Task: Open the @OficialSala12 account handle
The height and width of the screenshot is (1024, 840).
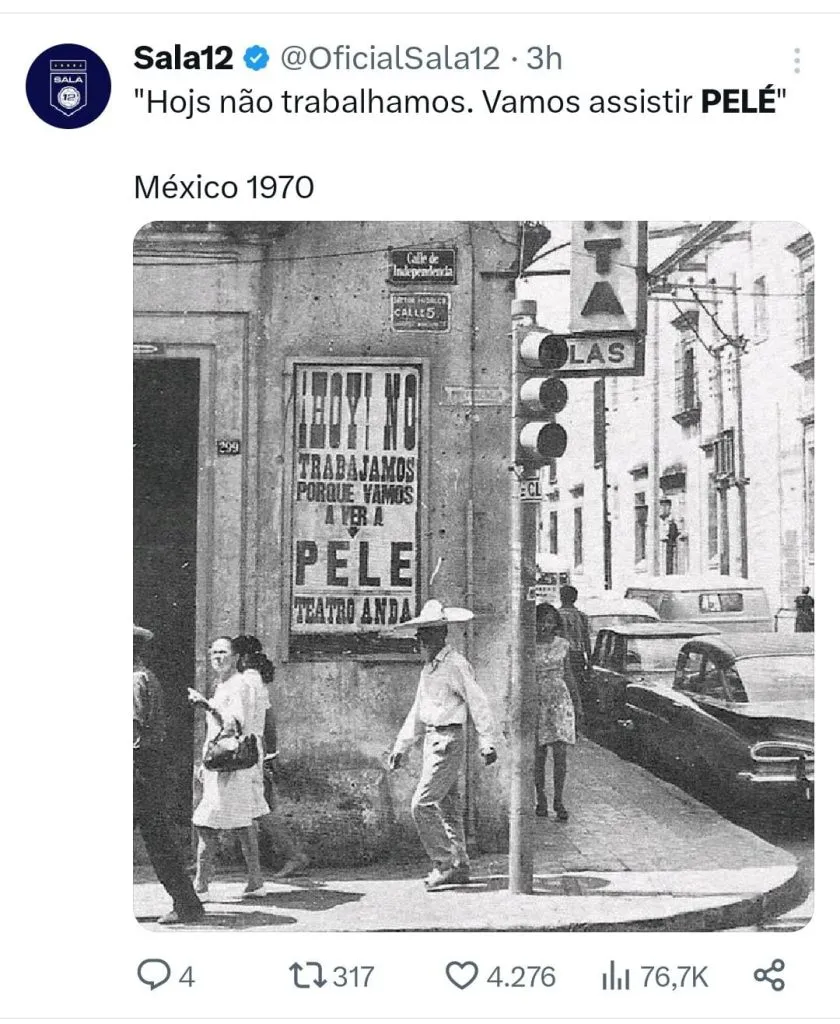Action: (x=389, y=58)
